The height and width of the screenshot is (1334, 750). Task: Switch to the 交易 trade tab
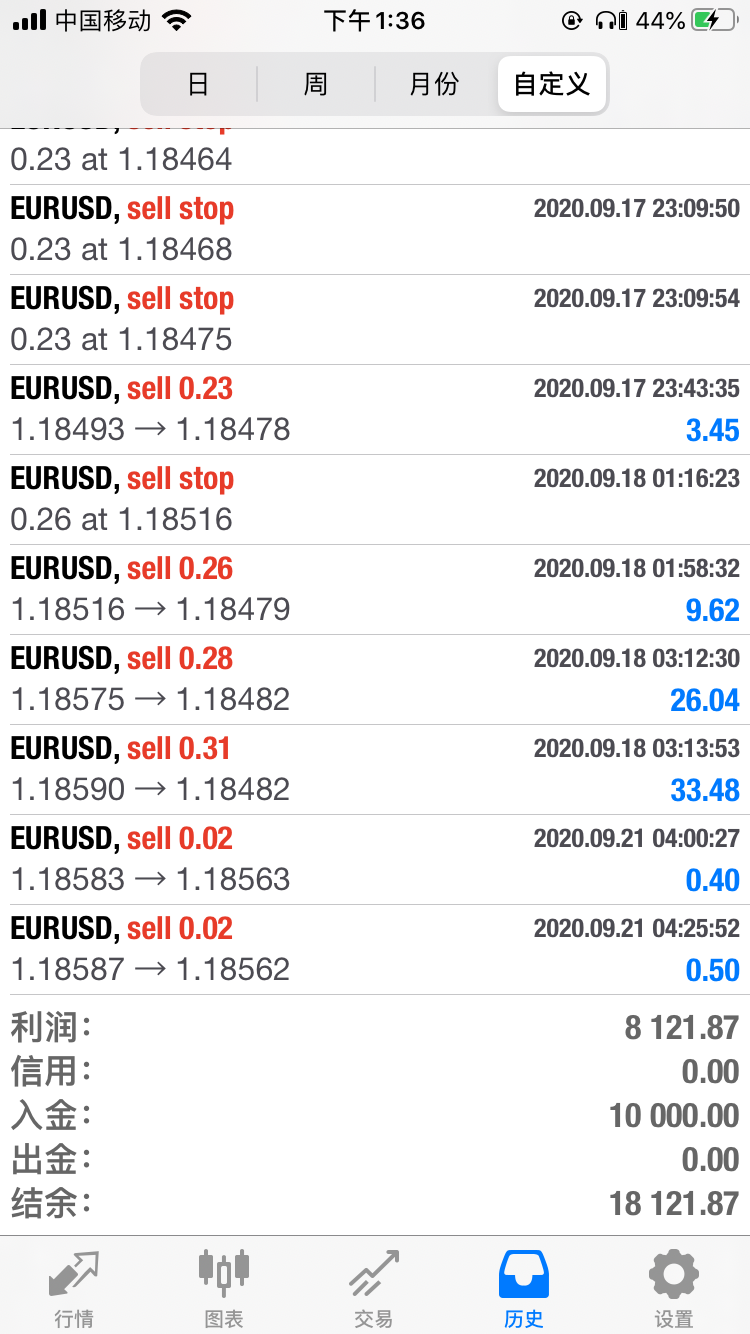(374, 1287)
